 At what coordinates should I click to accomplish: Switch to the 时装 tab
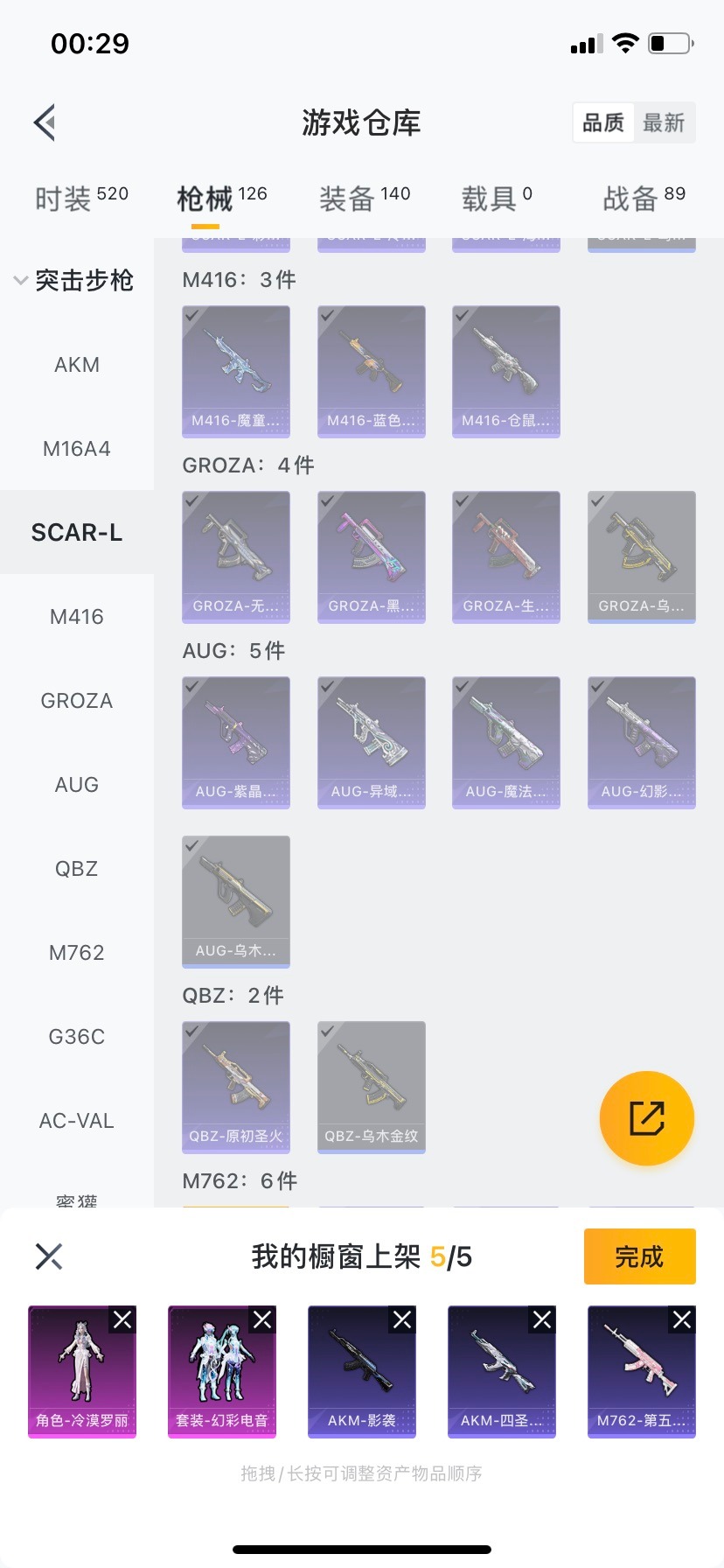80,199
